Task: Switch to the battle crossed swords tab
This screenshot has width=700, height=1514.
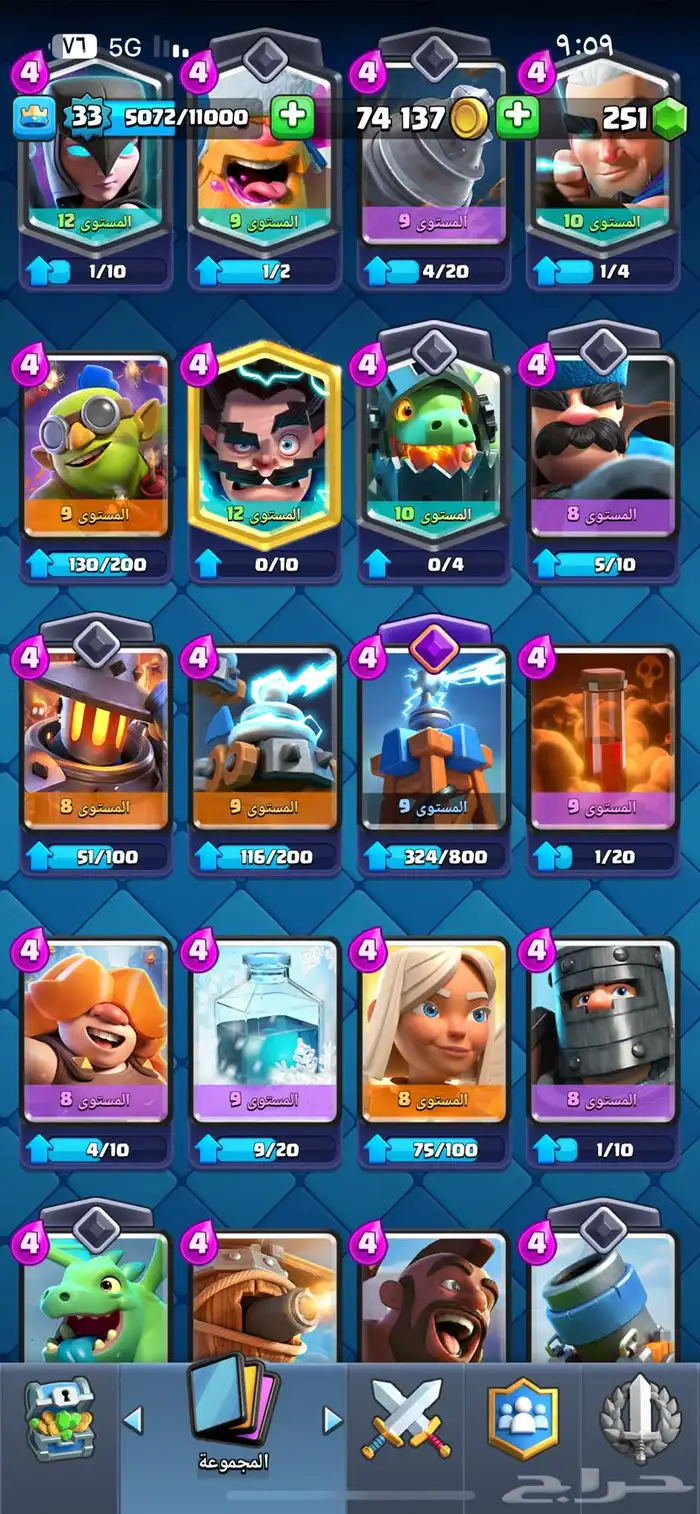Action: coord(407,1418)
